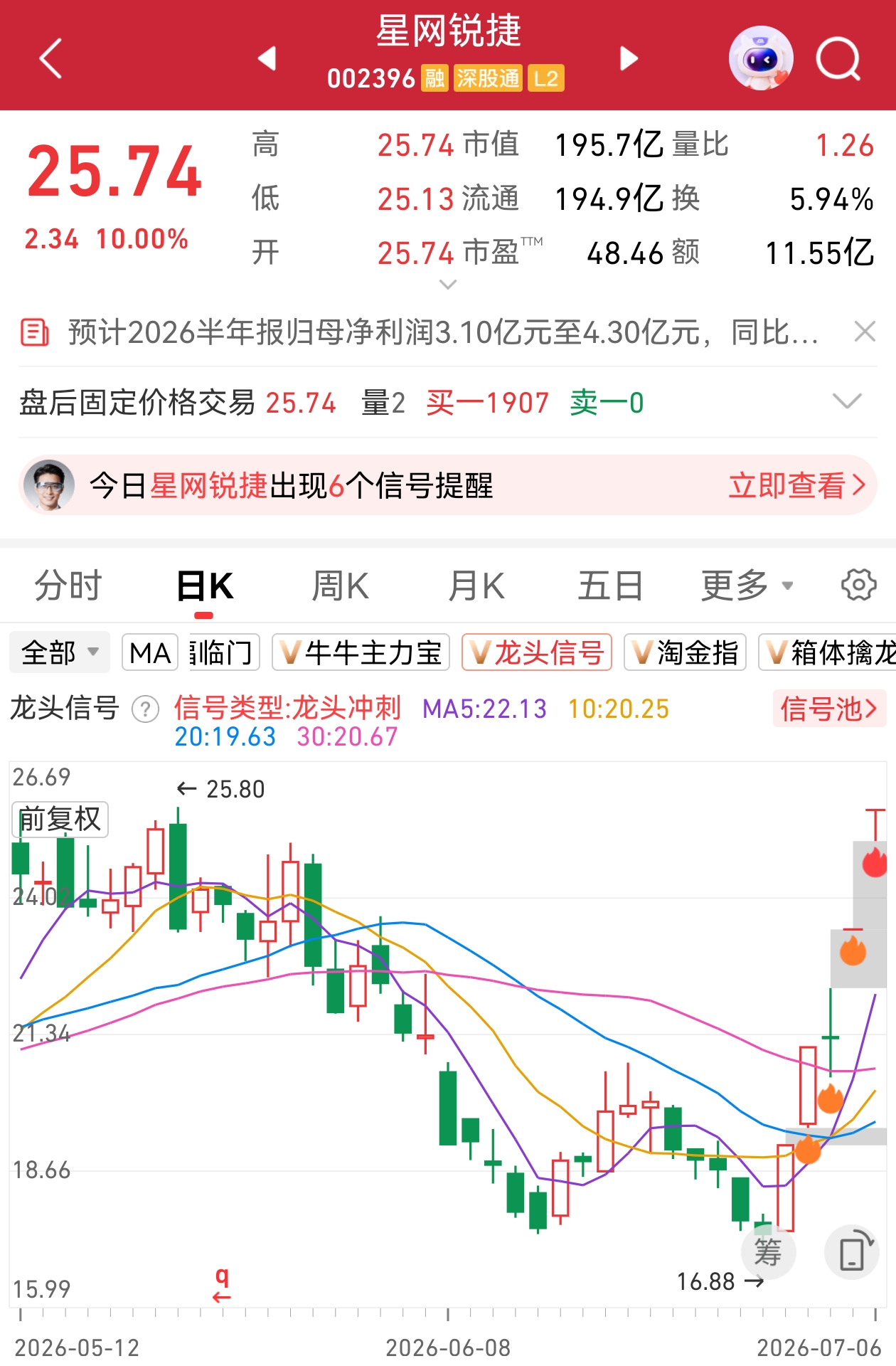The image size is (896, 1366).
Task: Tap 立即查看 to view signal alerts
Action: tap(797, 486)
